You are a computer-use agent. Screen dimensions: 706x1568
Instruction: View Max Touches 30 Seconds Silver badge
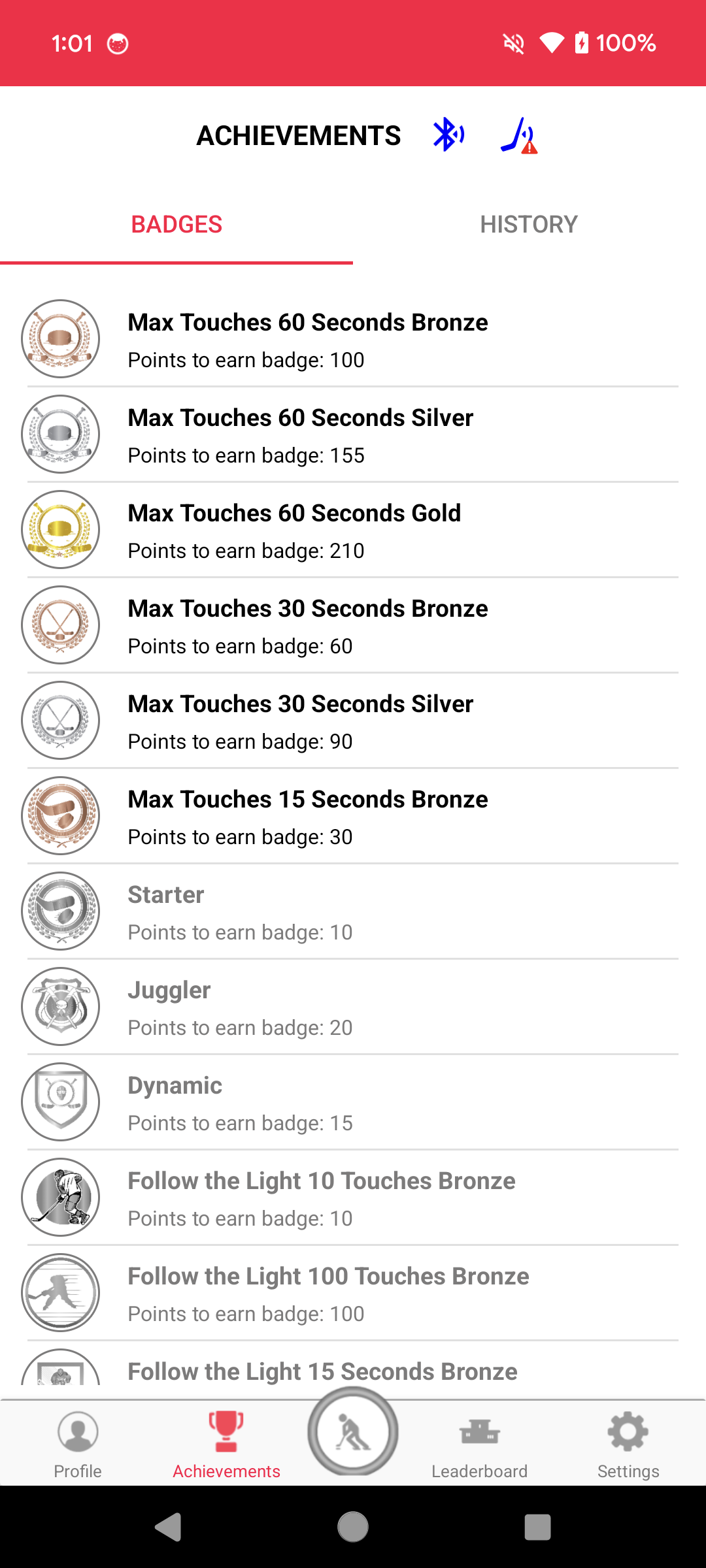353,721
